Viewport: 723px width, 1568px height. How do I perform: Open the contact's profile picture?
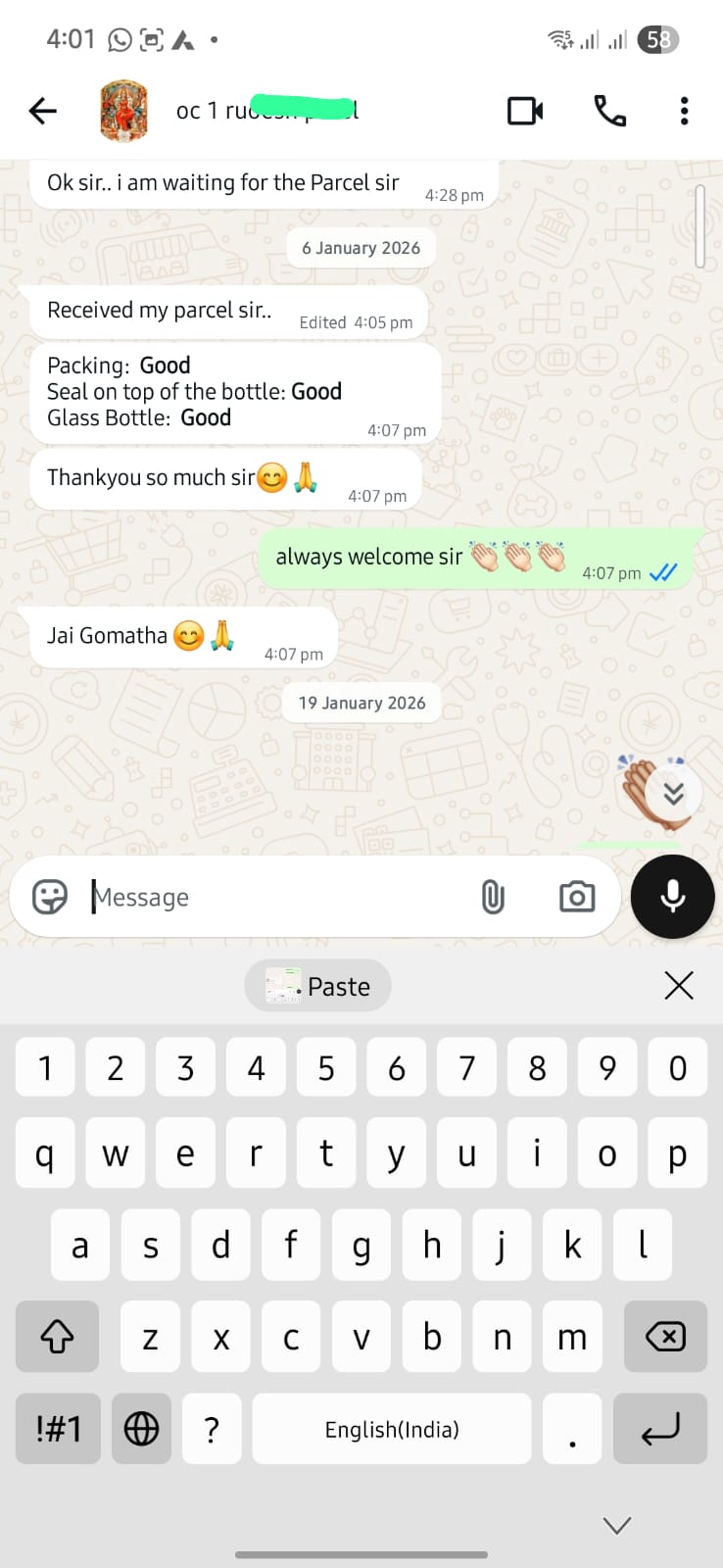(120, 111)
